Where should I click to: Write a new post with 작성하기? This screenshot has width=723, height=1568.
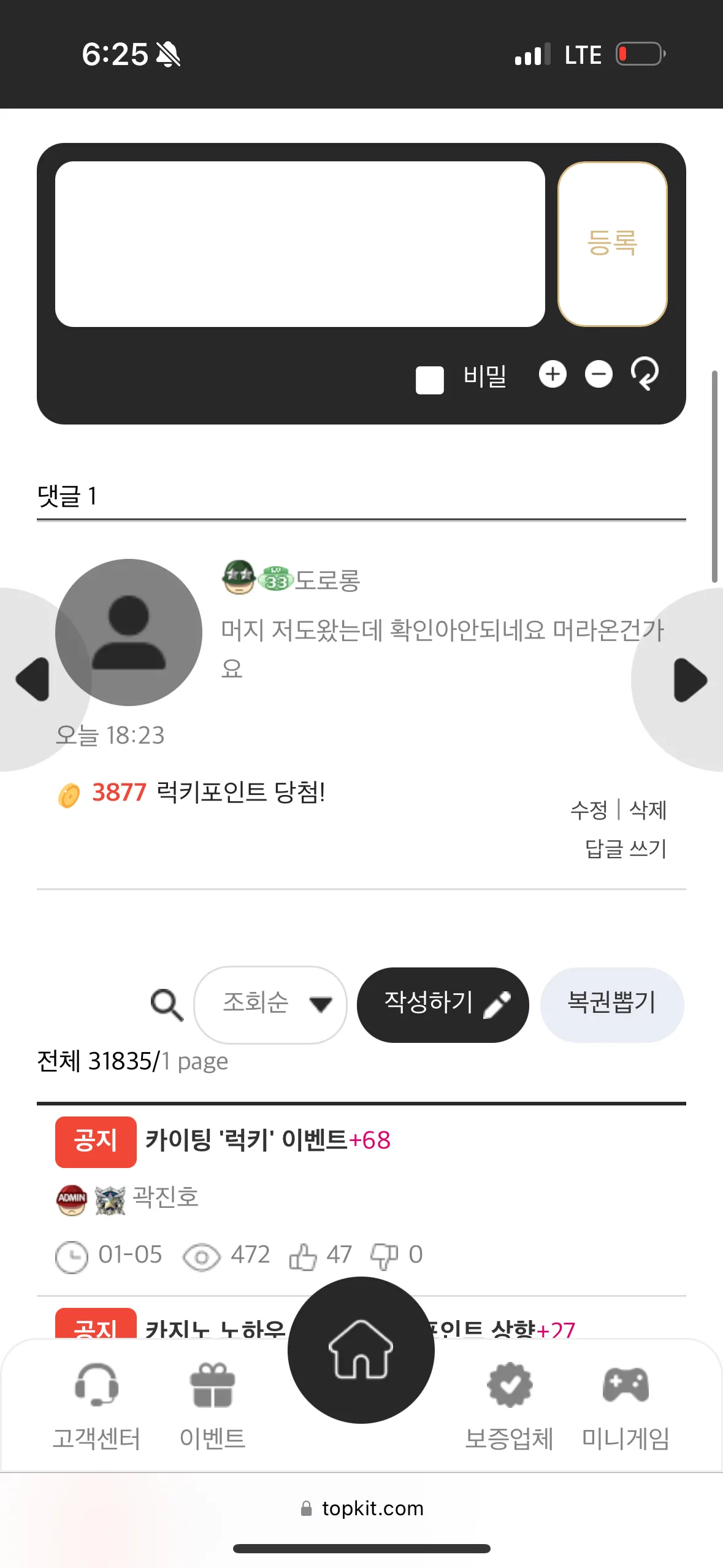[x=443, y=1004]
